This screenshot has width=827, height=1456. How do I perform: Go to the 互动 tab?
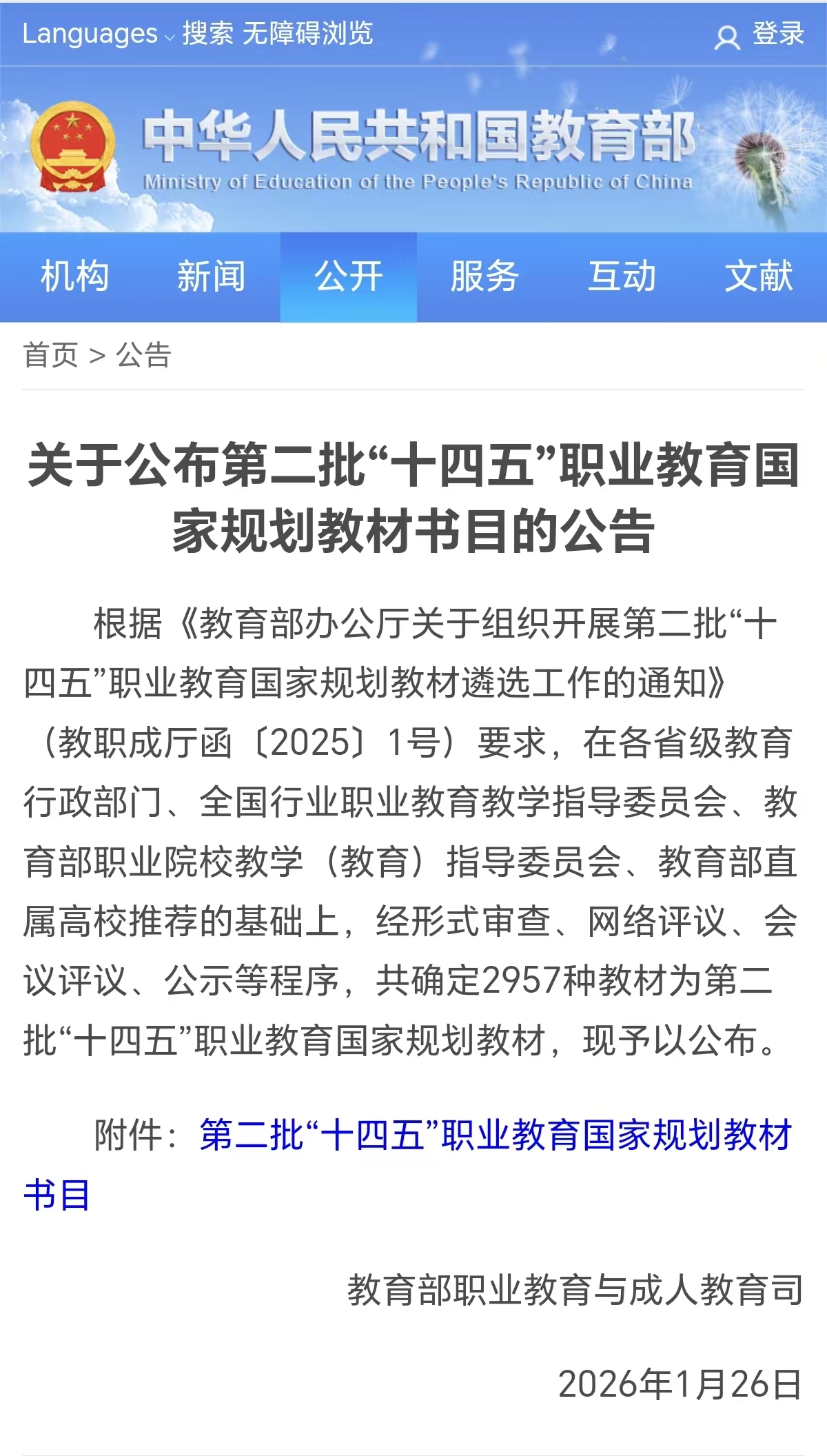tap(622, 277)
